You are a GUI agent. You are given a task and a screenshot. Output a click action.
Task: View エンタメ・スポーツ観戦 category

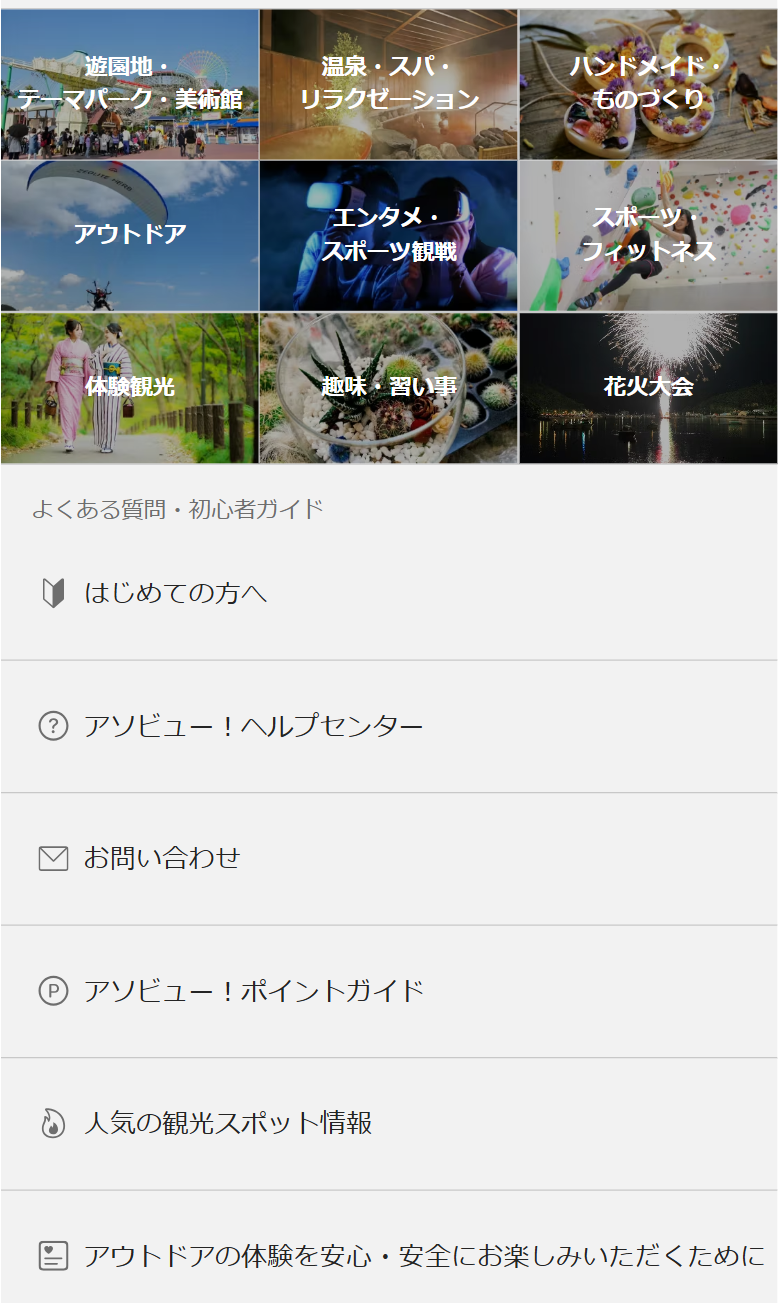[x=389, y=236]
